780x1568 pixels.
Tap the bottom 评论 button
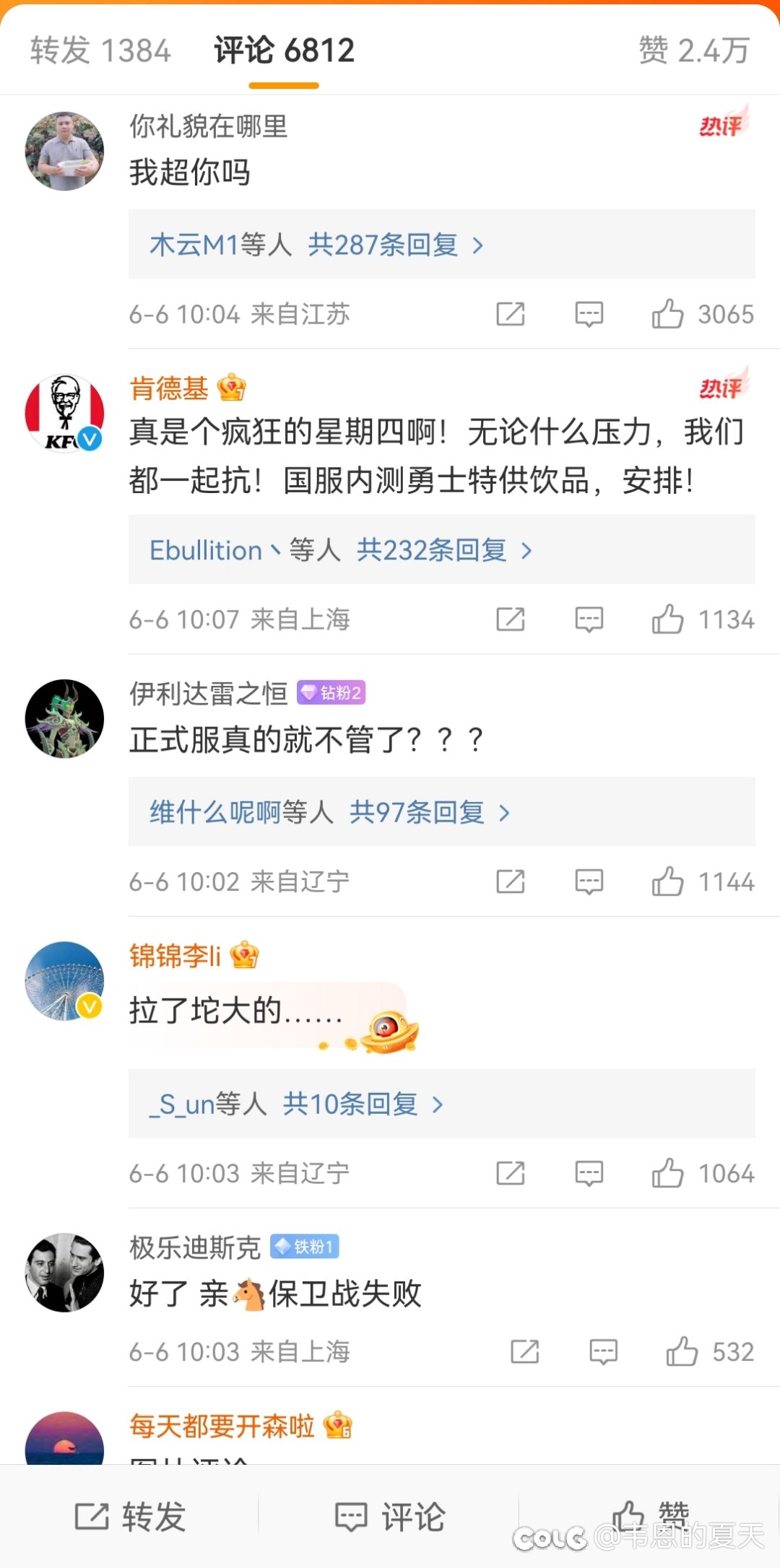click(x=390, y=1516)
